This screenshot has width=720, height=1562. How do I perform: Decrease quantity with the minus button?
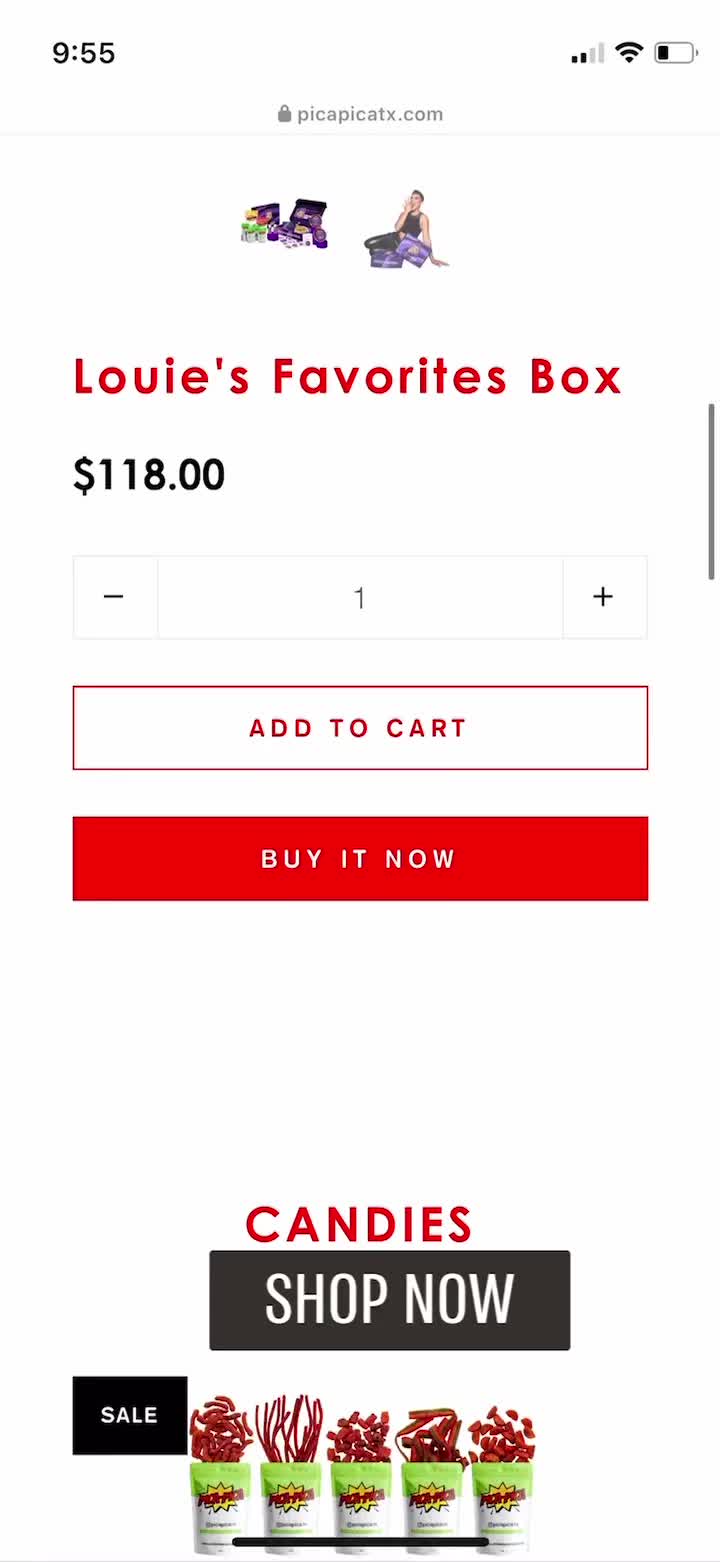114,597
